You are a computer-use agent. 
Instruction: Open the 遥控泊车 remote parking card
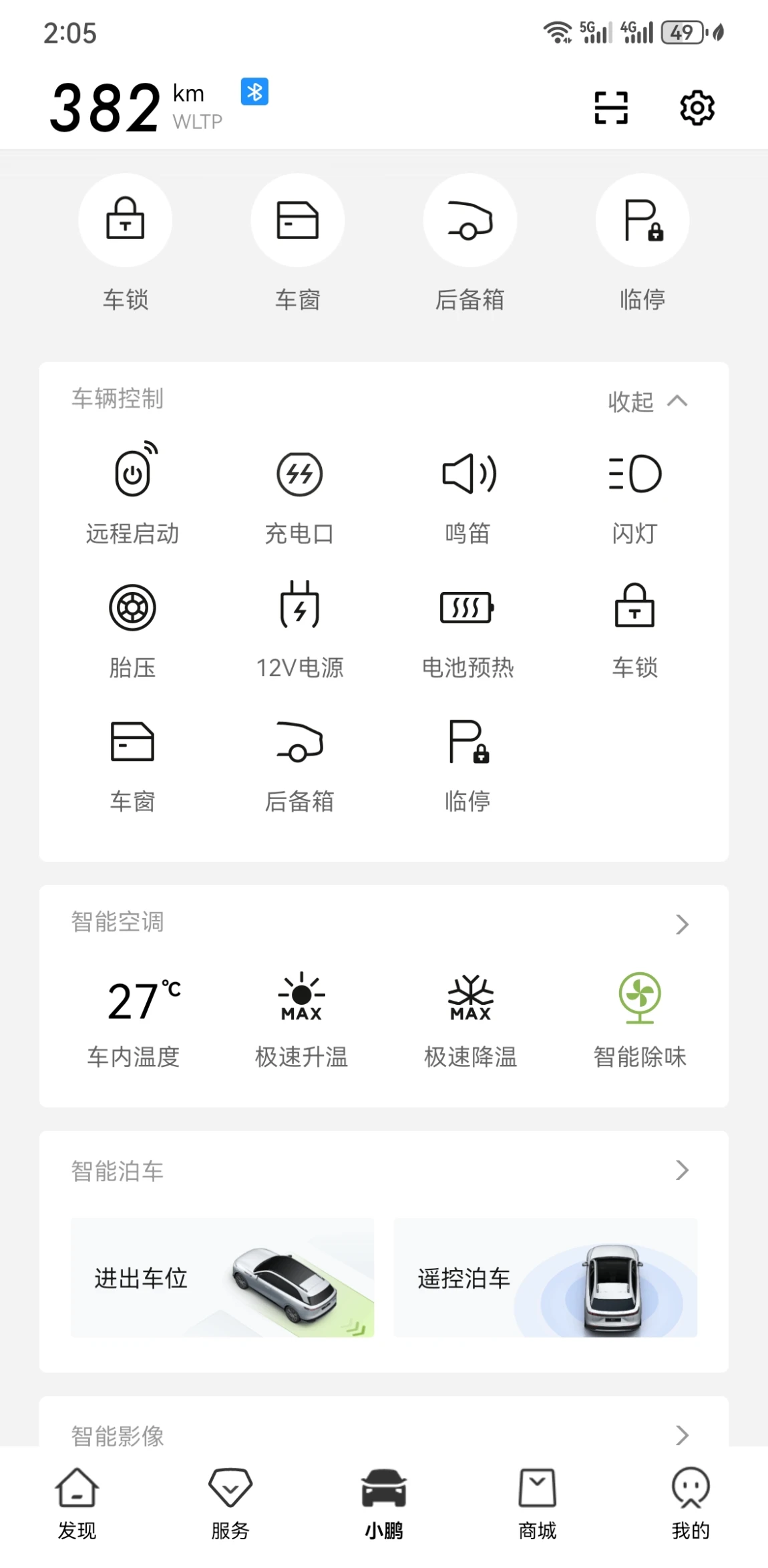(545, 1277)
